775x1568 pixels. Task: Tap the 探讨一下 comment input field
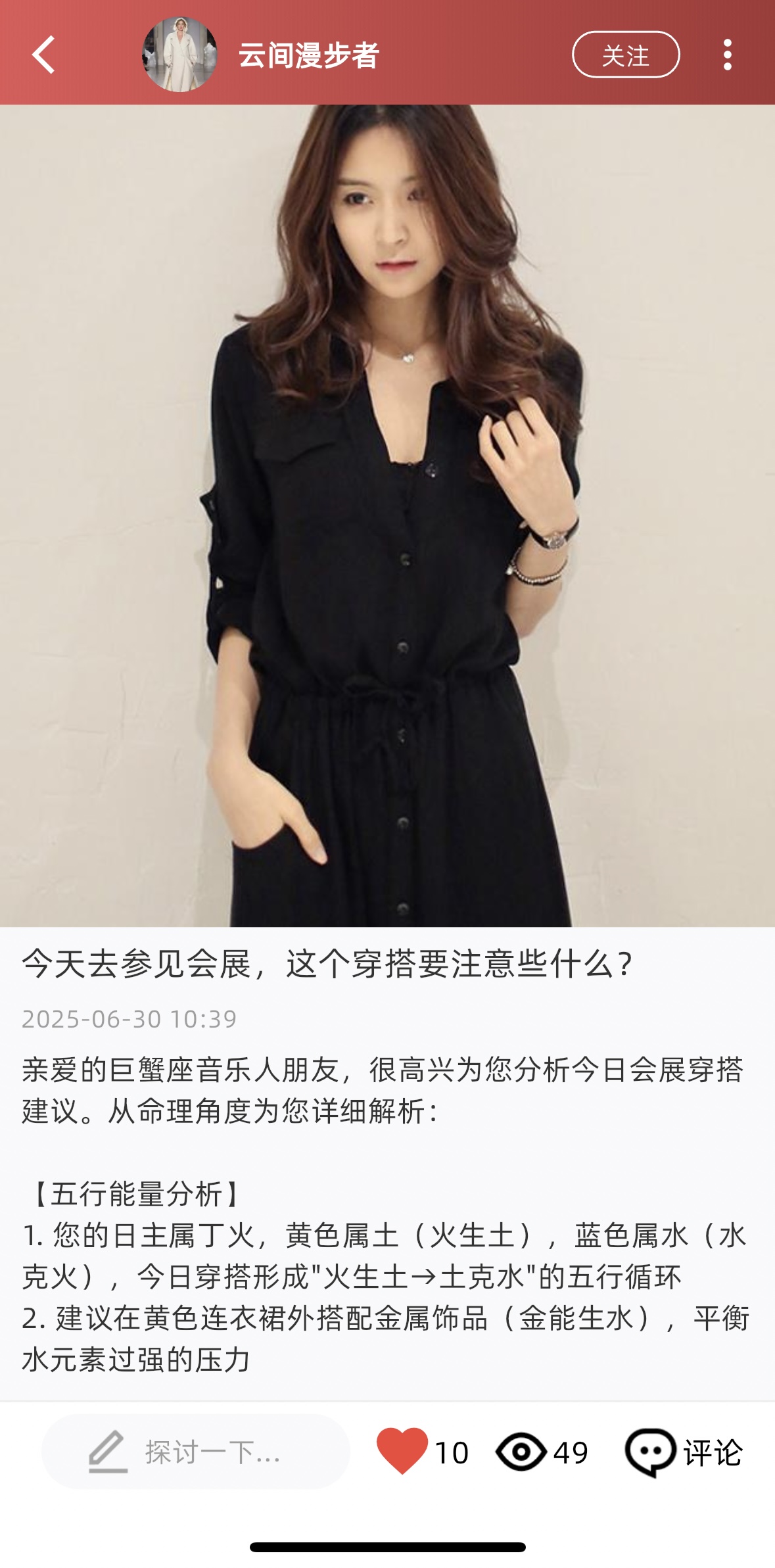coord(196,1452)
